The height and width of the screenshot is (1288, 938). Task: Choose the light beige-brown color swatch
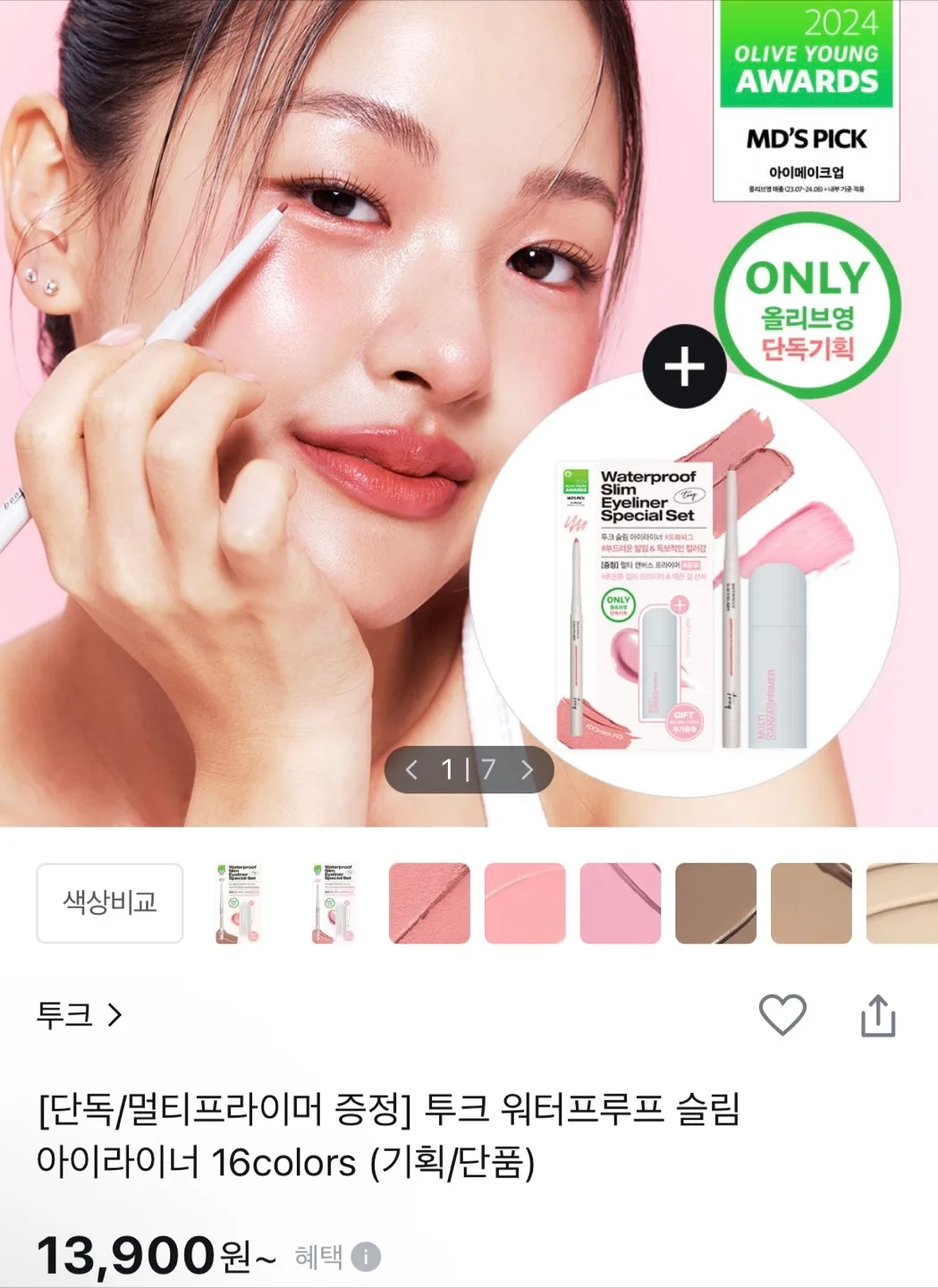[x=811, y=902]
